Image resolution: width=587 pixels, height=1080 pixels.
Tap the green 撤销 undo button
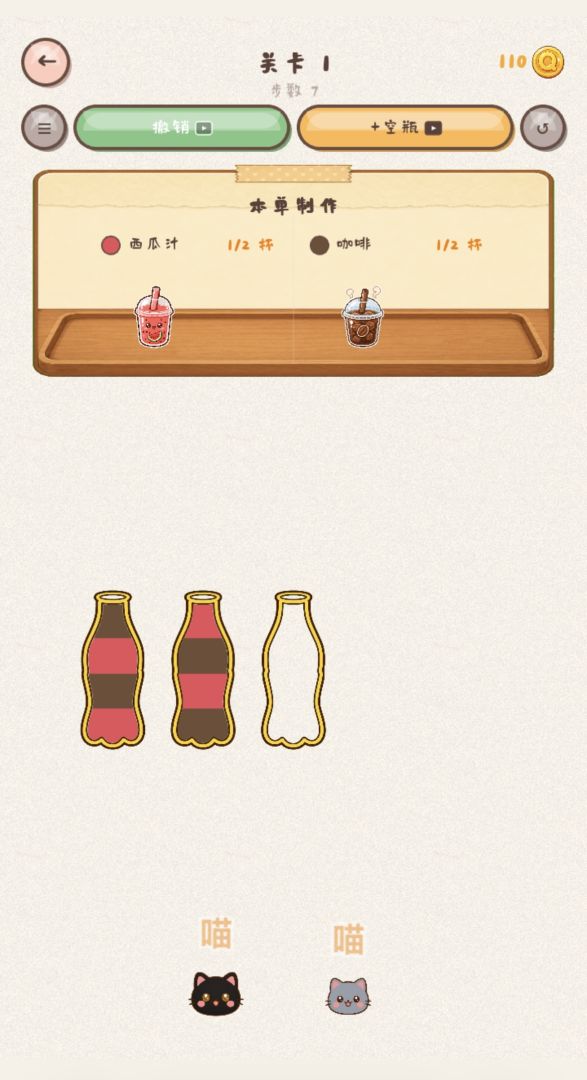click(x=182, y=127)
